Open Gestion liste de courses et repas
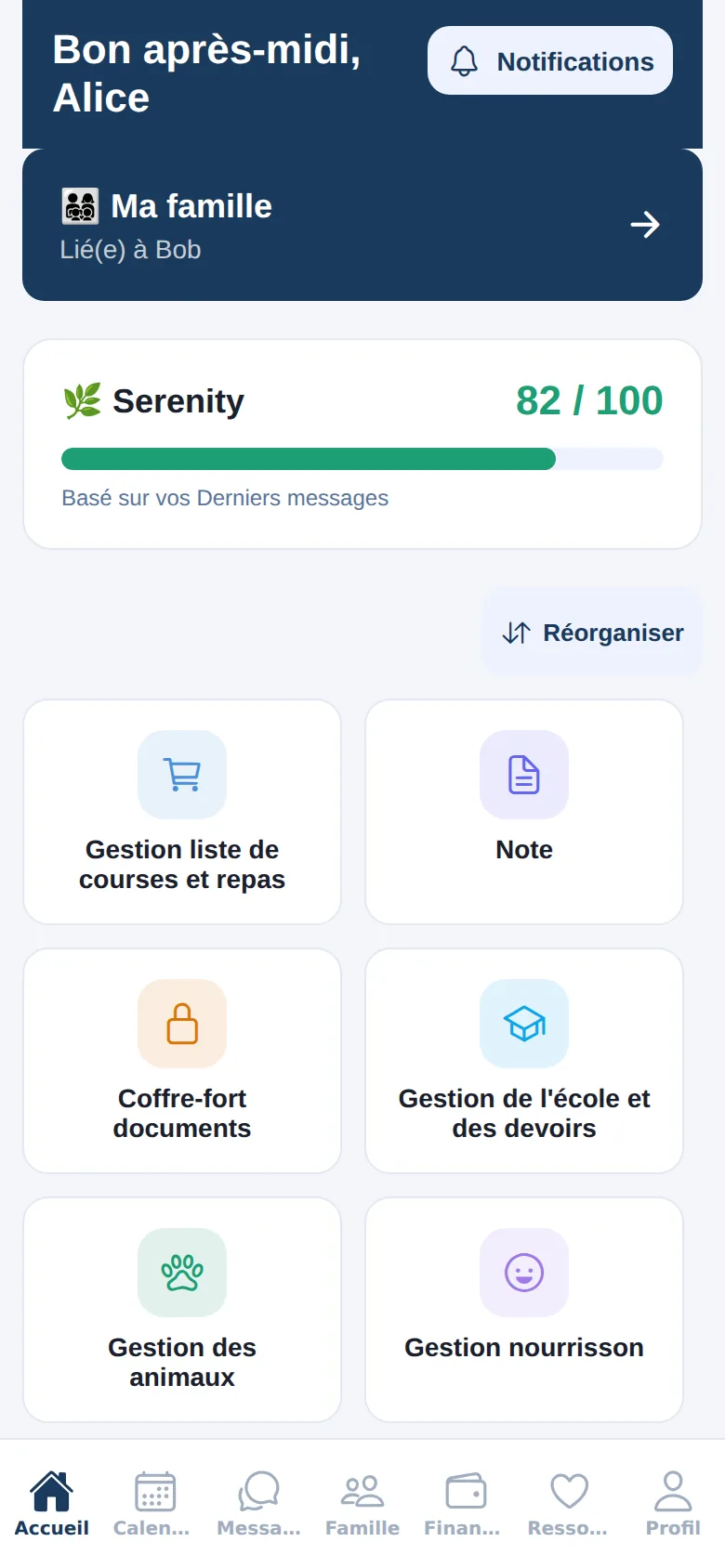This screenshot has width=725, height=1568. pyautogui.click(x=182, y=812)
